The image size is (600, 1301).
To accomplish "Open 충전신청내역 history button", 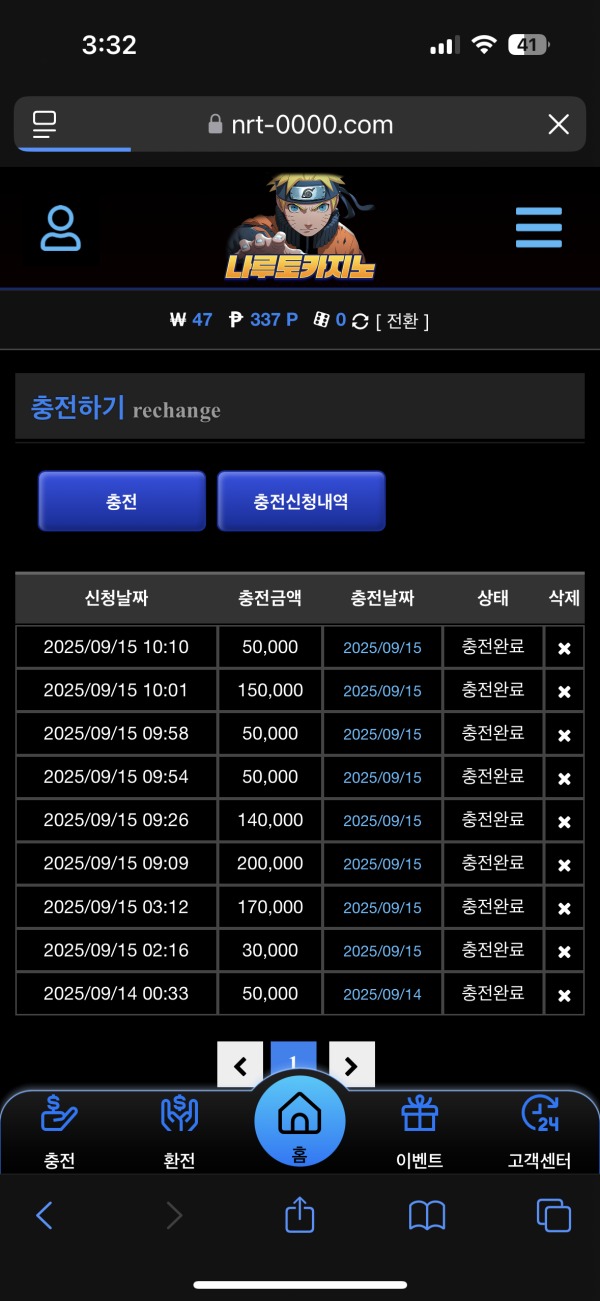I will click(x=301, y=501).
